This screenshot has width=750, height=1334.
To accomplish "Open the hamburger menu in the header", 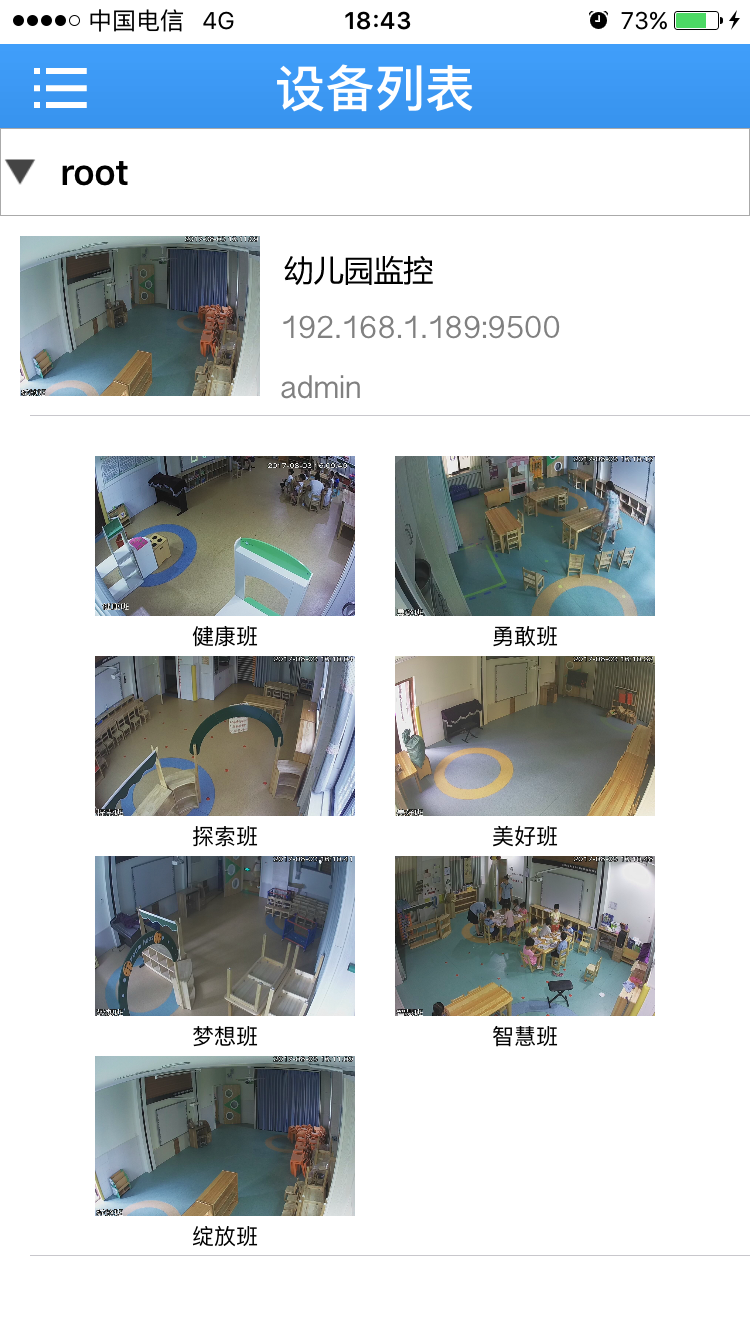I will [60, 88].
